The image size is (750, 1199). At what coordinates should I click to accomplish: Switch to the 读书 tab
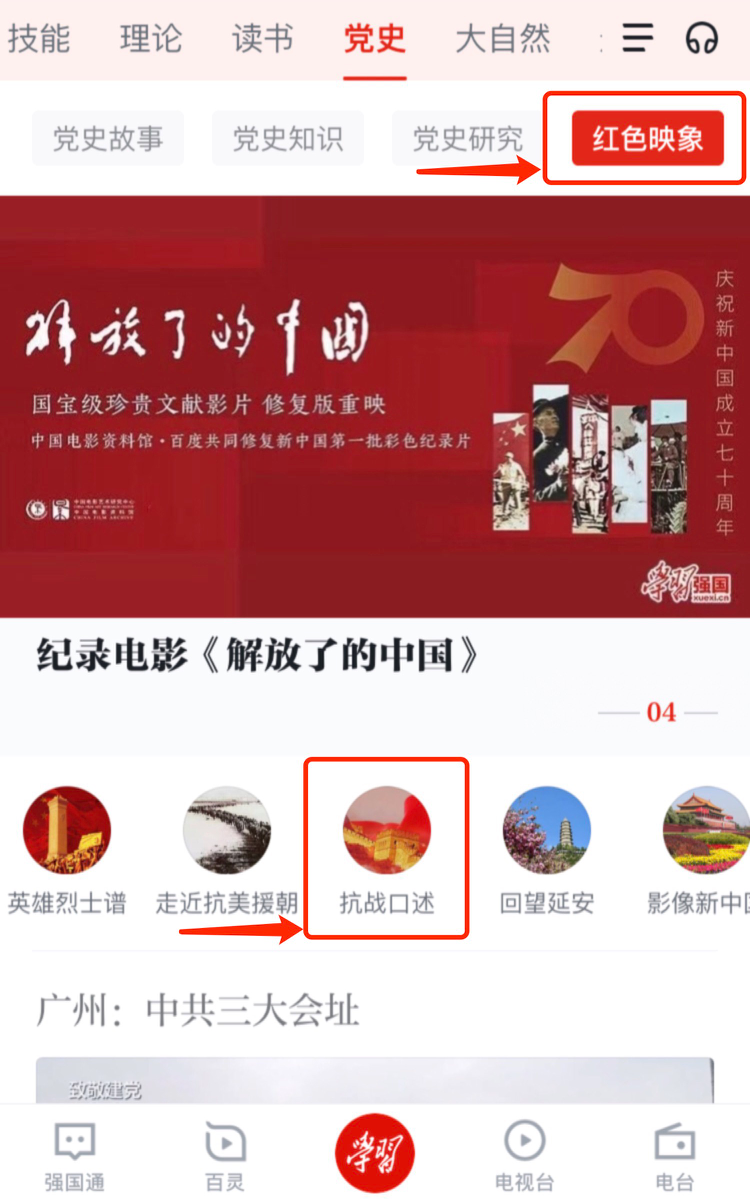[262, 38]
